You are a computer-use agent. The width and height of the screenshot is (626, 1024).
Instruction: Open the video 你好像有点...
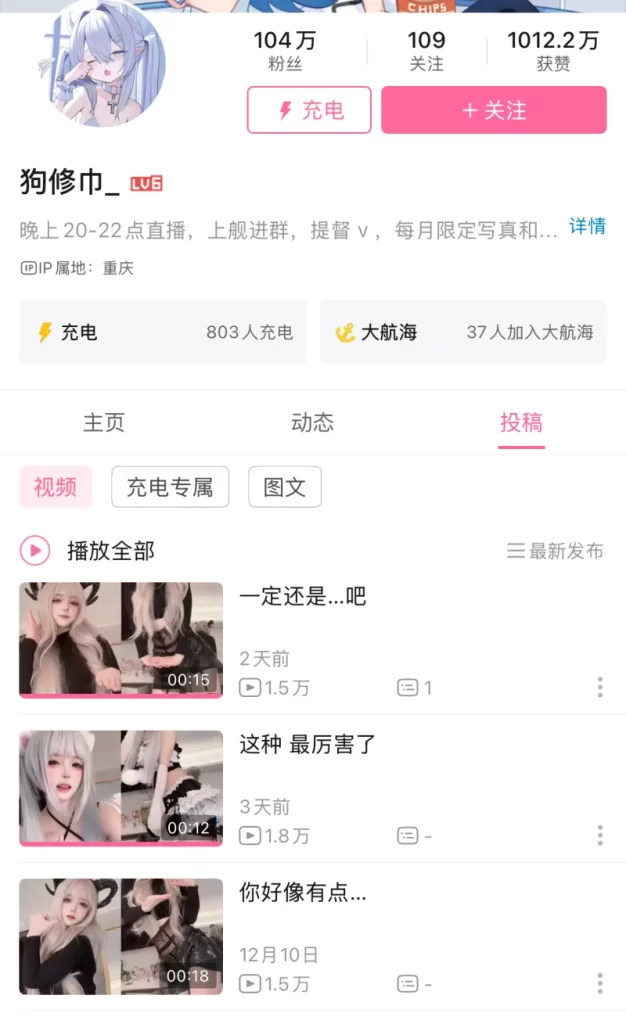click(303, 893)
